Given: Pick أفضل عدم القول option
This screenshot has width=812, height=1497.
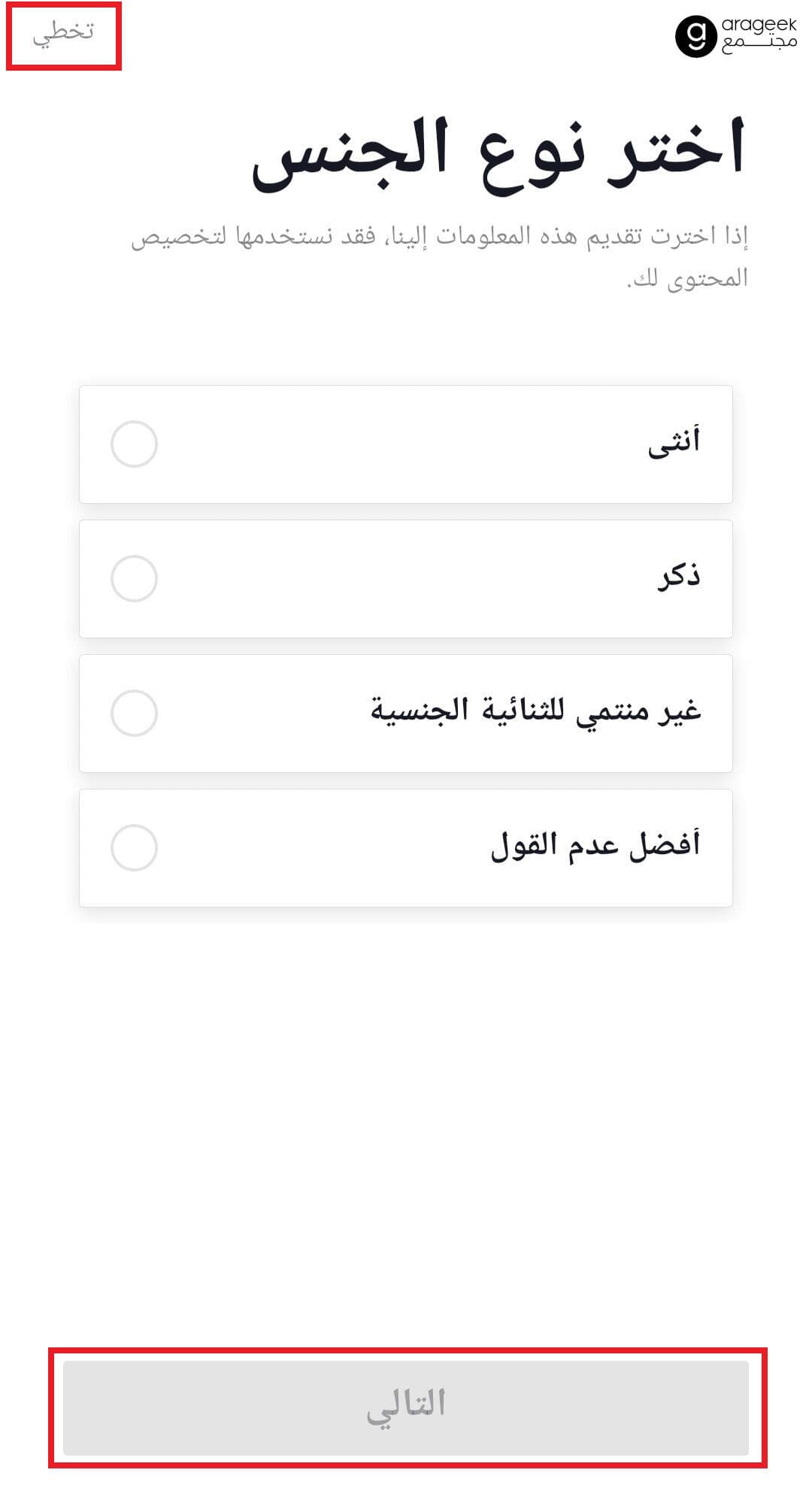Looking at the screenshot, I should point(406,848).
